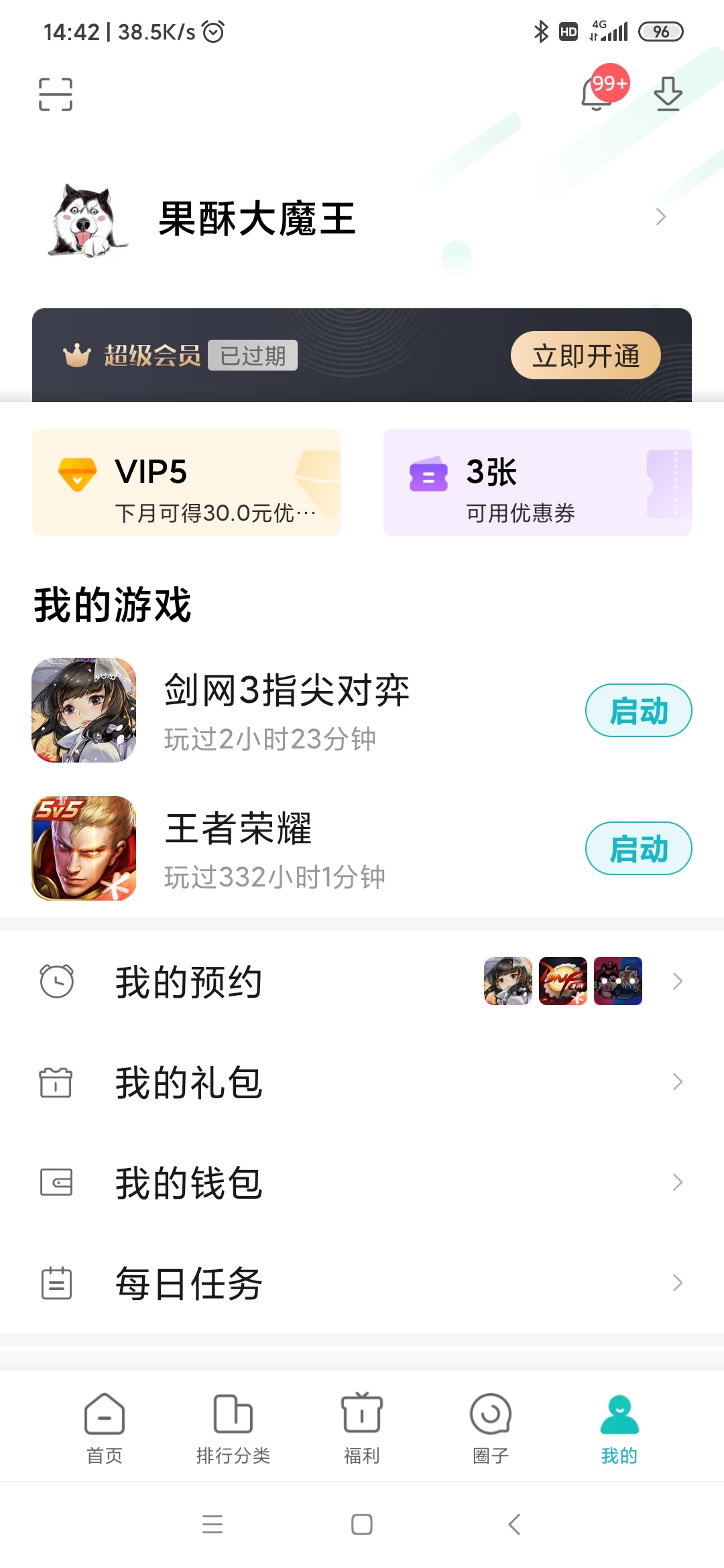
Task: Open 我的预约 via its right arrow
Action: pyautogui.click(x=677, y=981)
